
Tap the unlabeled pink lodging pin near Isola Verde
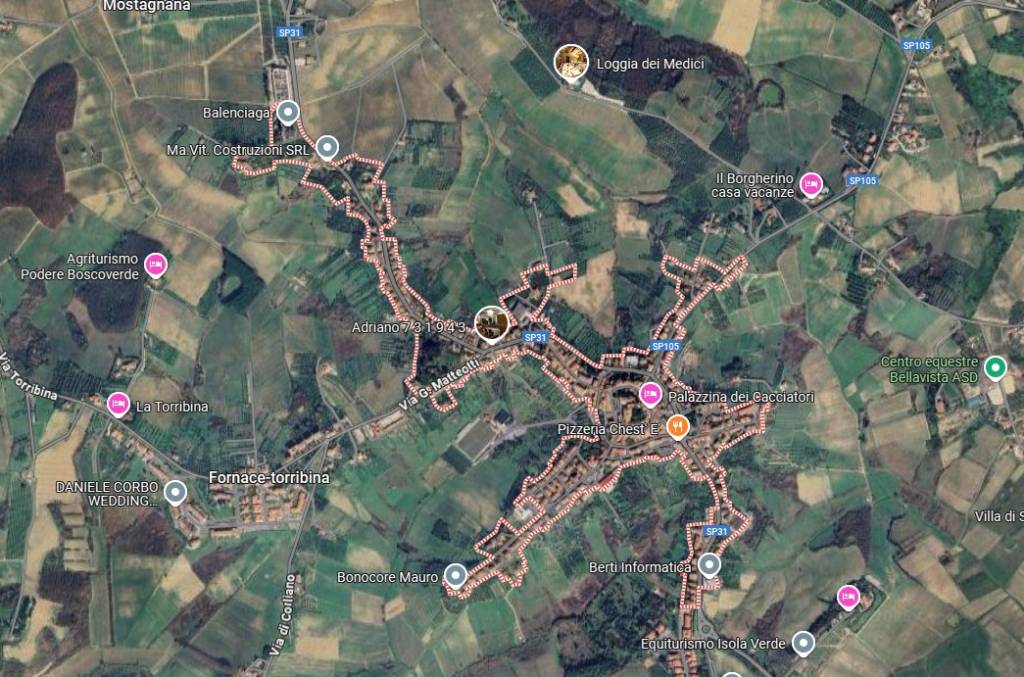click(847, 597)
